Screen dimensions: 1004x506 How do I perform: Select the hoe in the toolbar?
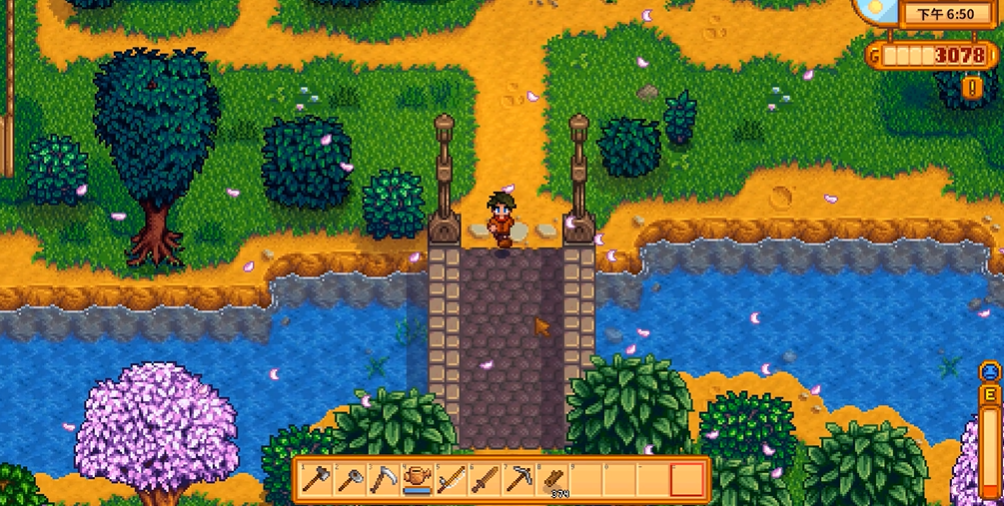pyautogui.click(x=349, y=479)
